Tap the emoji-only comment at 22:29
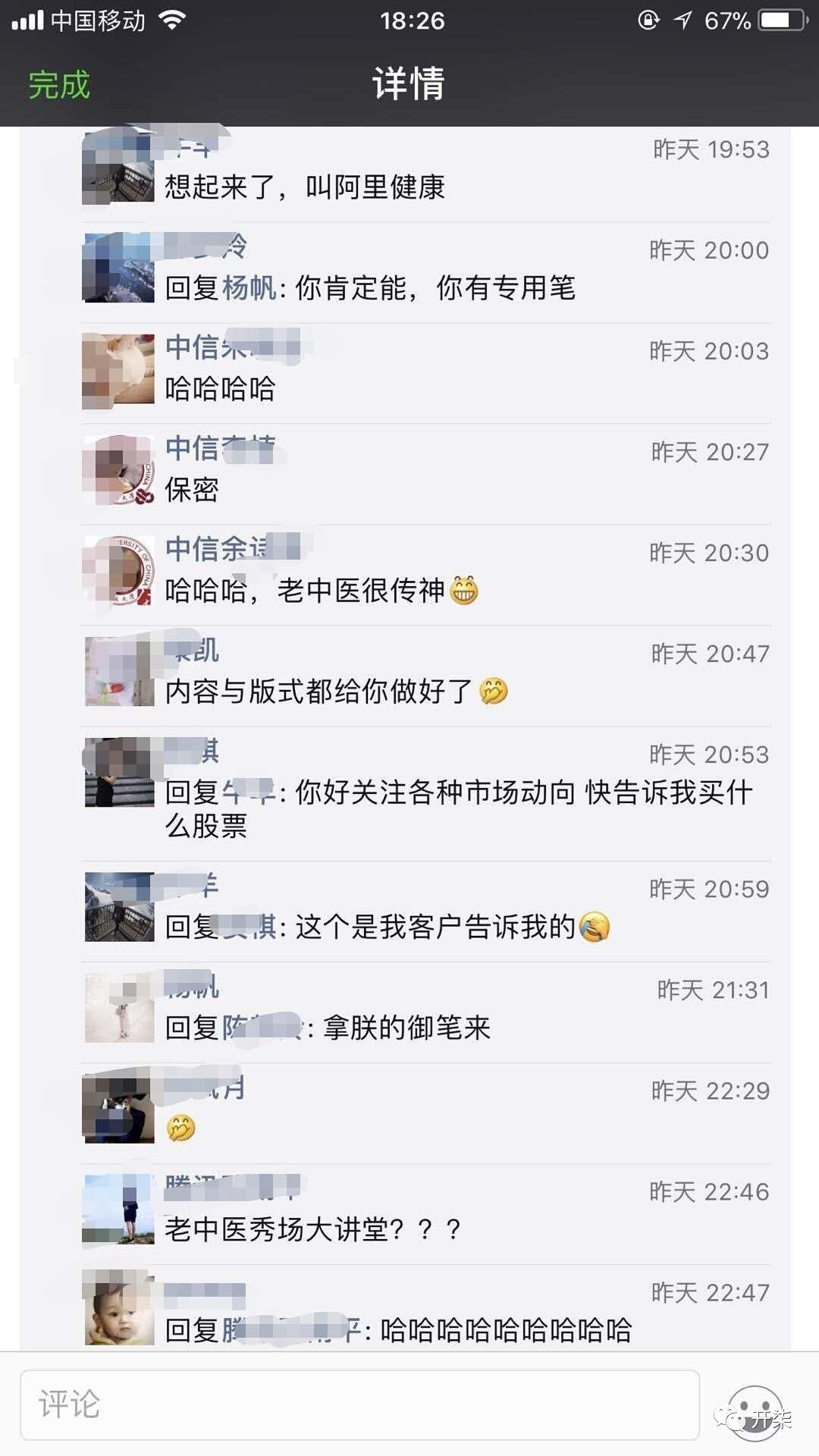This screenshot has width=819, height=1456. coord(180,1128)
